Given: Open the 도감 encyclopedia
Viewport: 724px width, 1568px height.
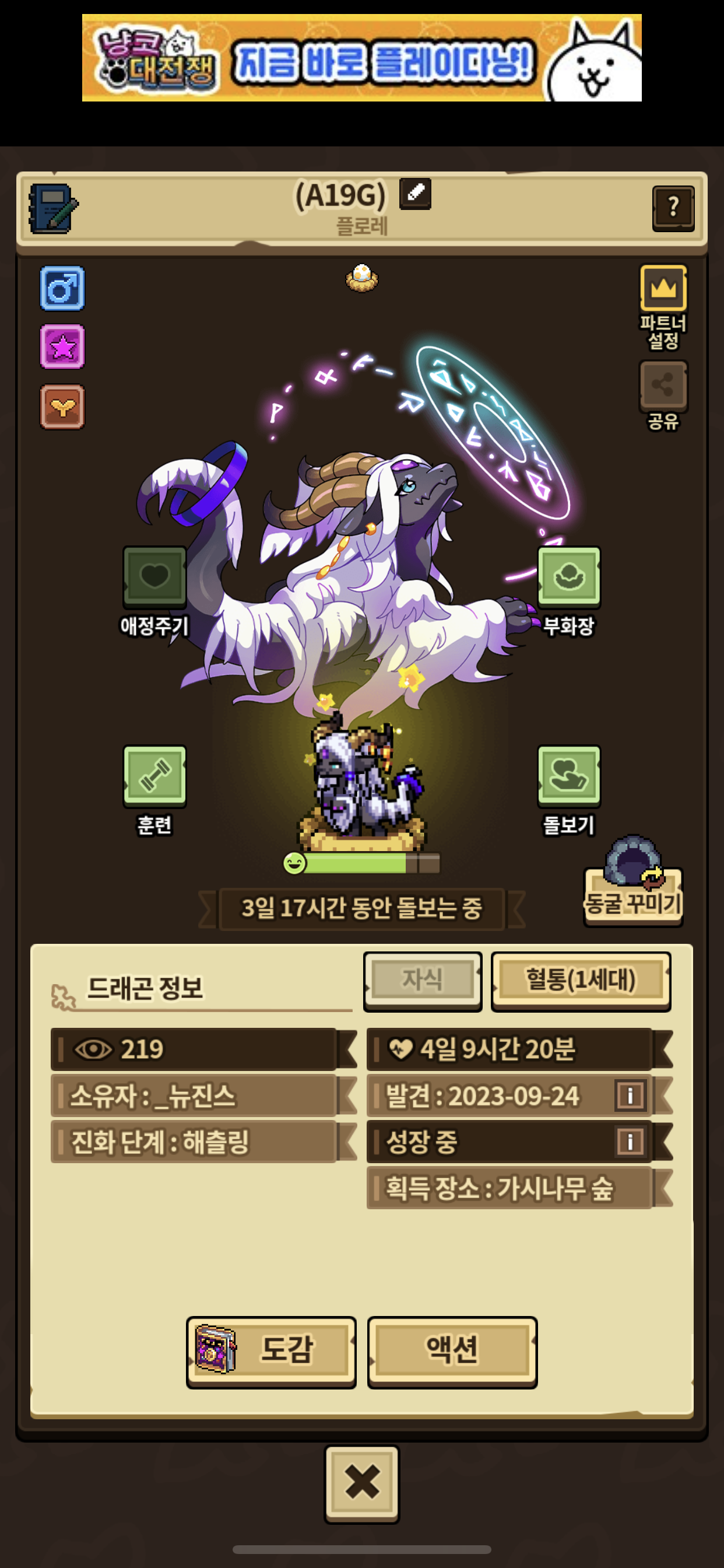Looking at the screenshot, I should tap(271, 1352).
